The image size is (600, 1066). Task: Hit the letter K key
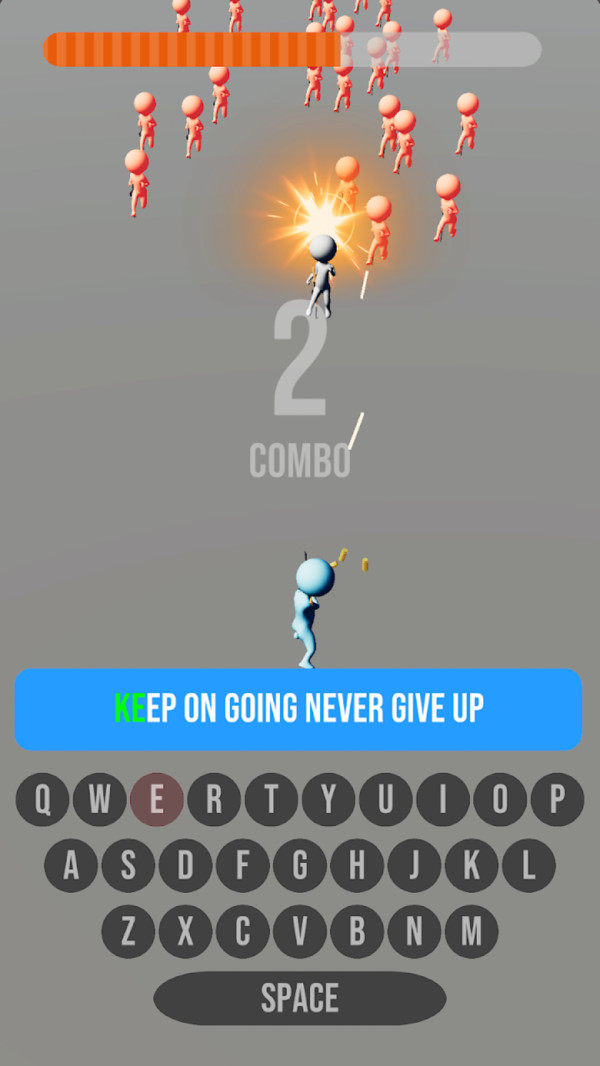pos(471,866)
